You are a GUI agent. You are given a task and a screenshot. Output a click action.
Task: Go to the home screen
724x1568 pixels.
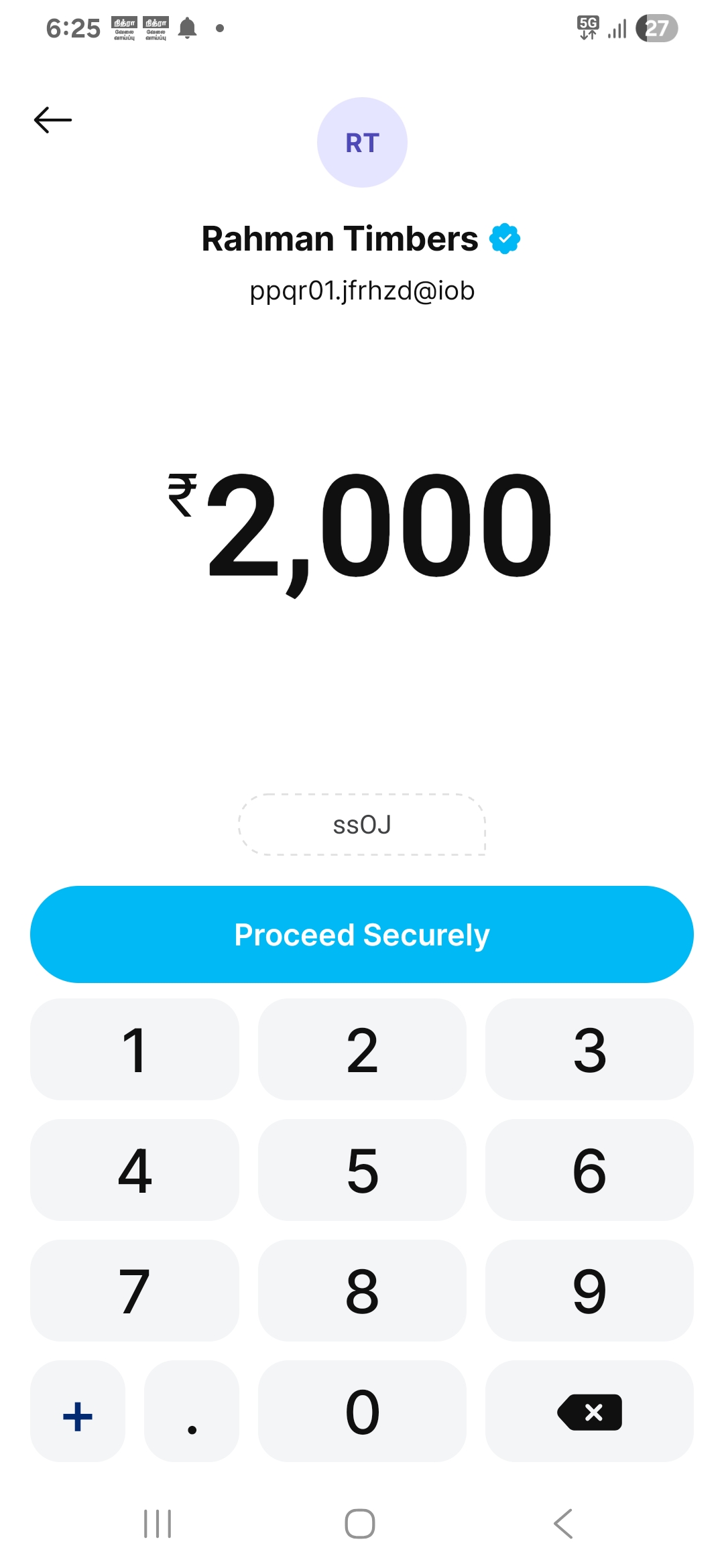(x=360, y=1524)
